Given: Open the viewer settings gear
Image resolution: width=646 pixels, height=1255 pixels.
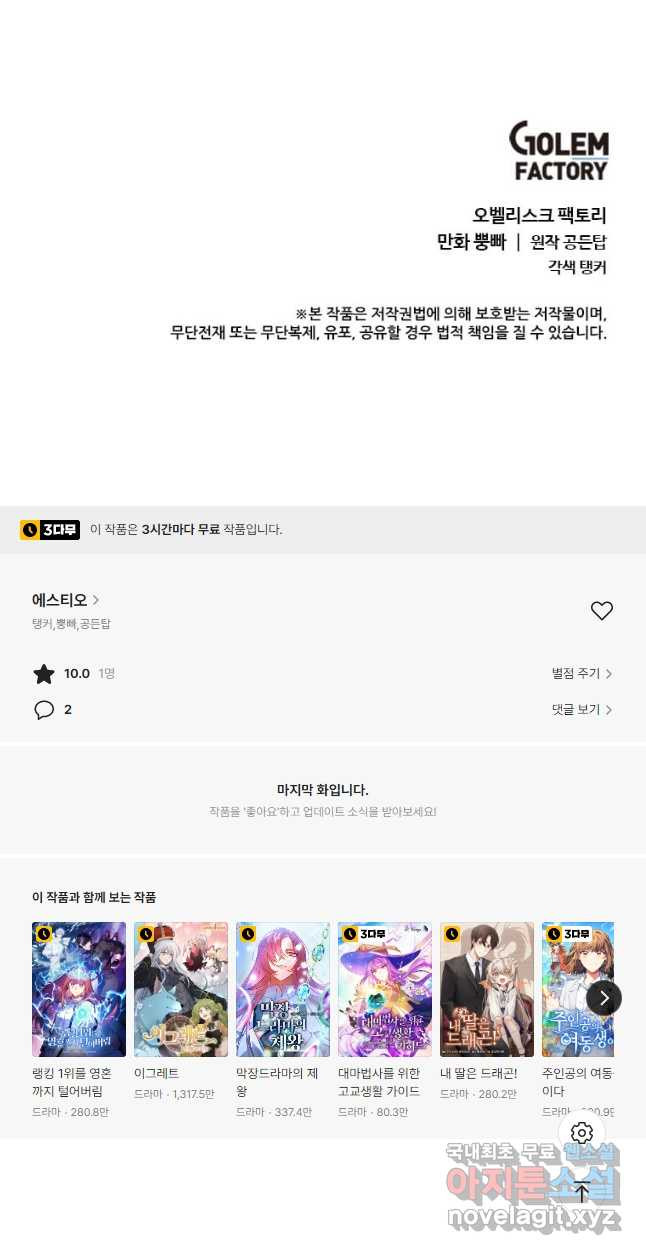Looking at the screenshot, I should click(x=582, y=1133).
